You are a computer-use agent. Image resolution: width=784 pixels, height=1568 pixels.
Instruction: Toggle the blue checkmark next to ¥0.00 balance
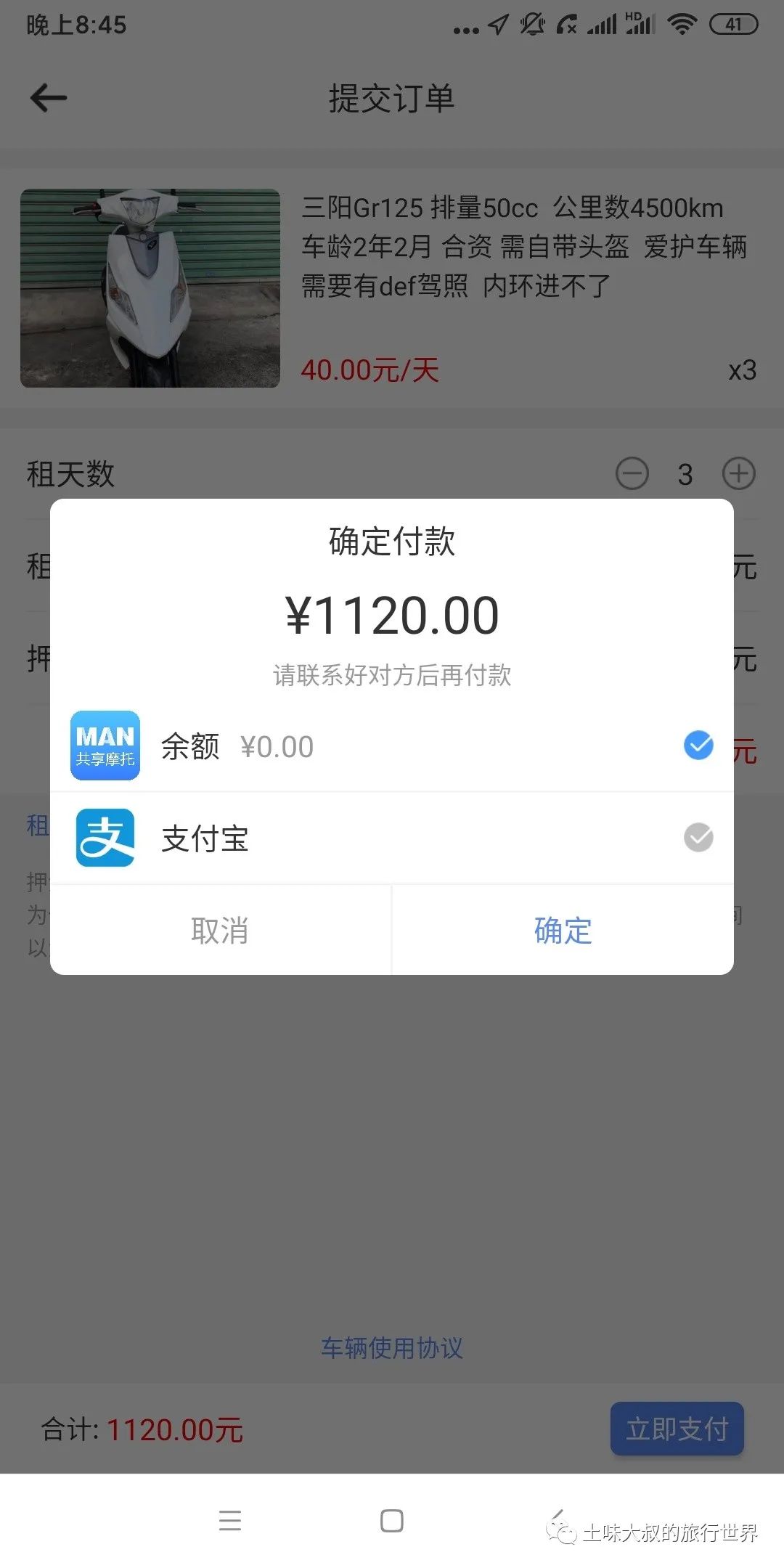pos(698,746)
